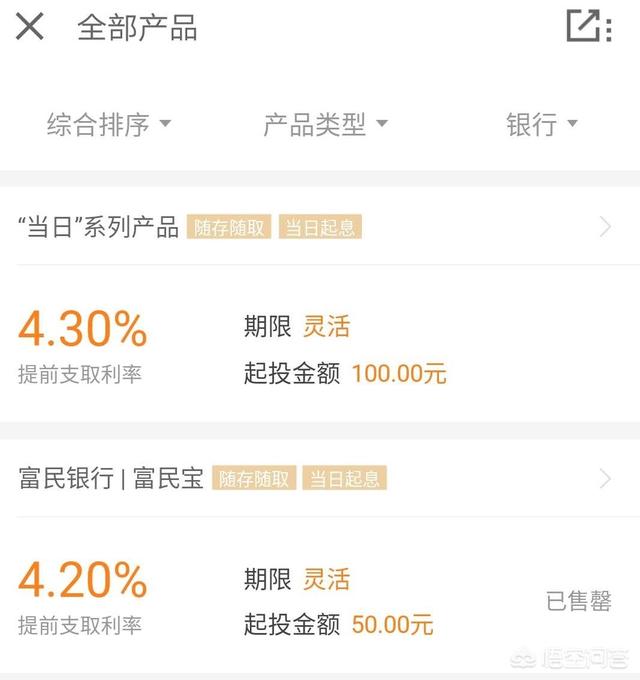640x680 pixels.
Task: Expand the 综合排序 sorting dropdown
Action: (x=109, y=125)
